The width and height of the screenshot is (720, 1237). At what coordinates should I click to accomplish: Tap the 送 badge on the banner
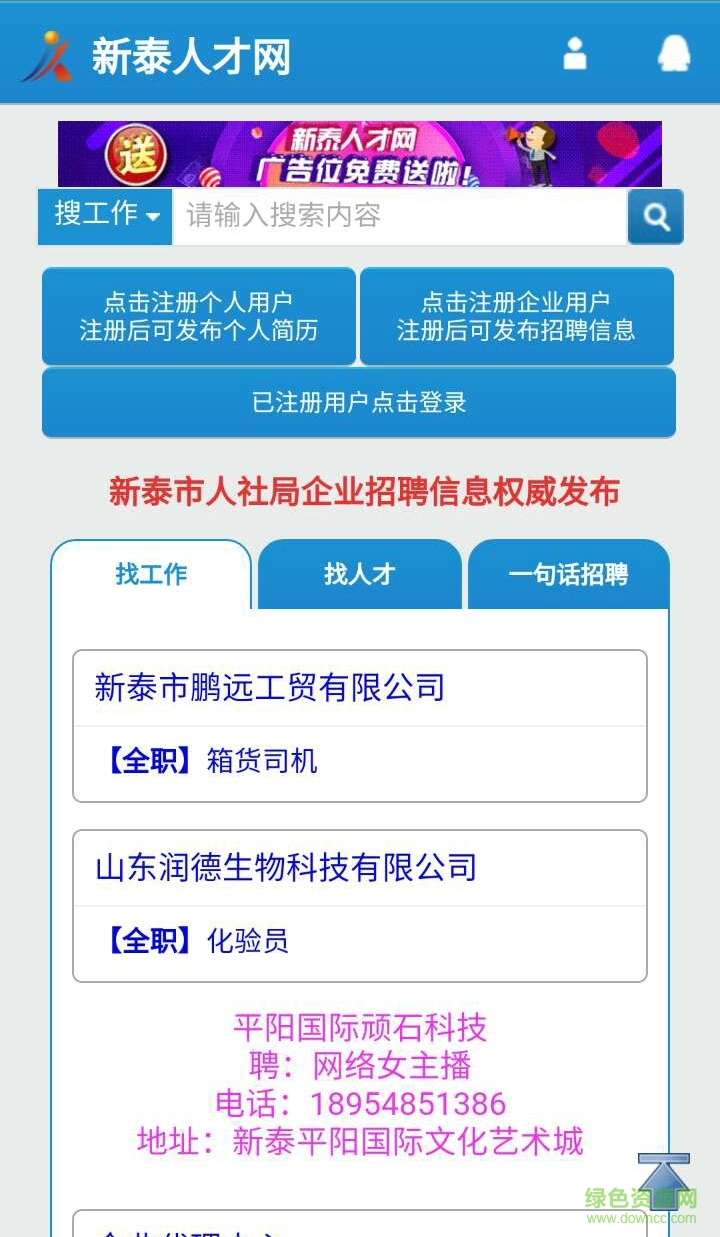click(x=133, y=152)
